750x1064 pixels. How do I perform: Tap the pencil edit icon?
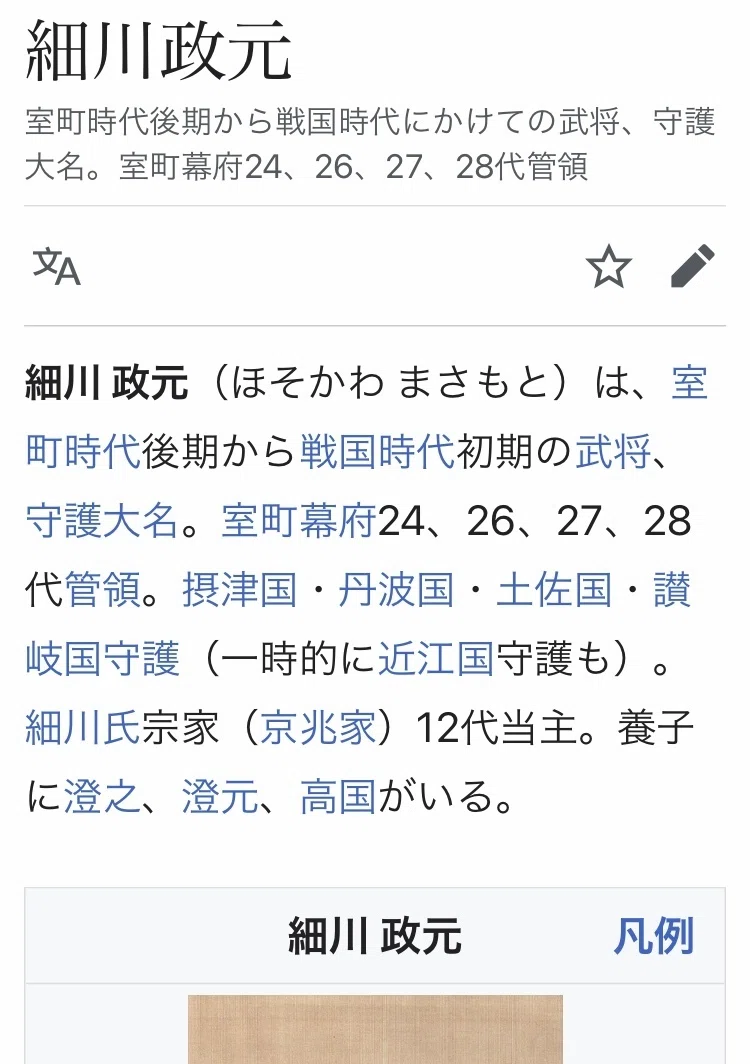click(x=692, y=266)
